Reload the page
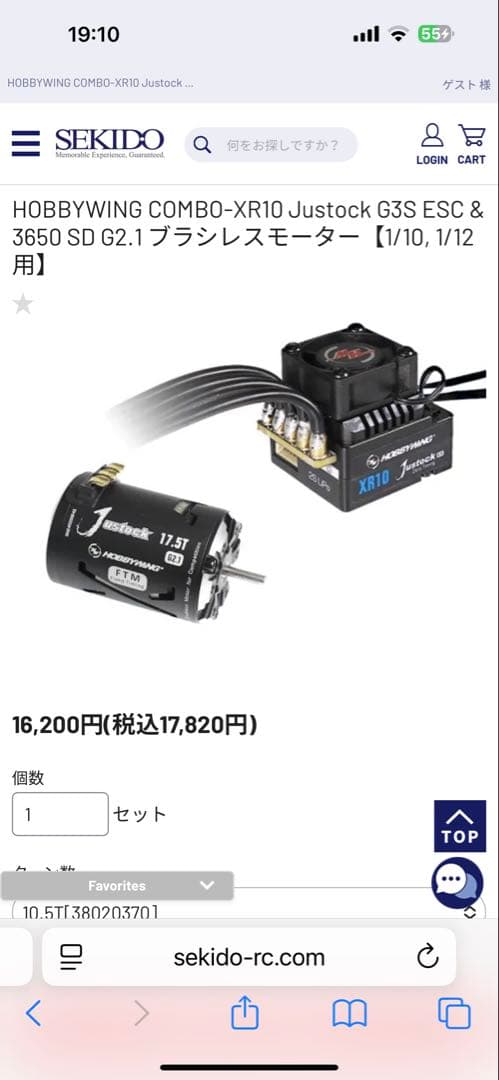 [428, 957]
